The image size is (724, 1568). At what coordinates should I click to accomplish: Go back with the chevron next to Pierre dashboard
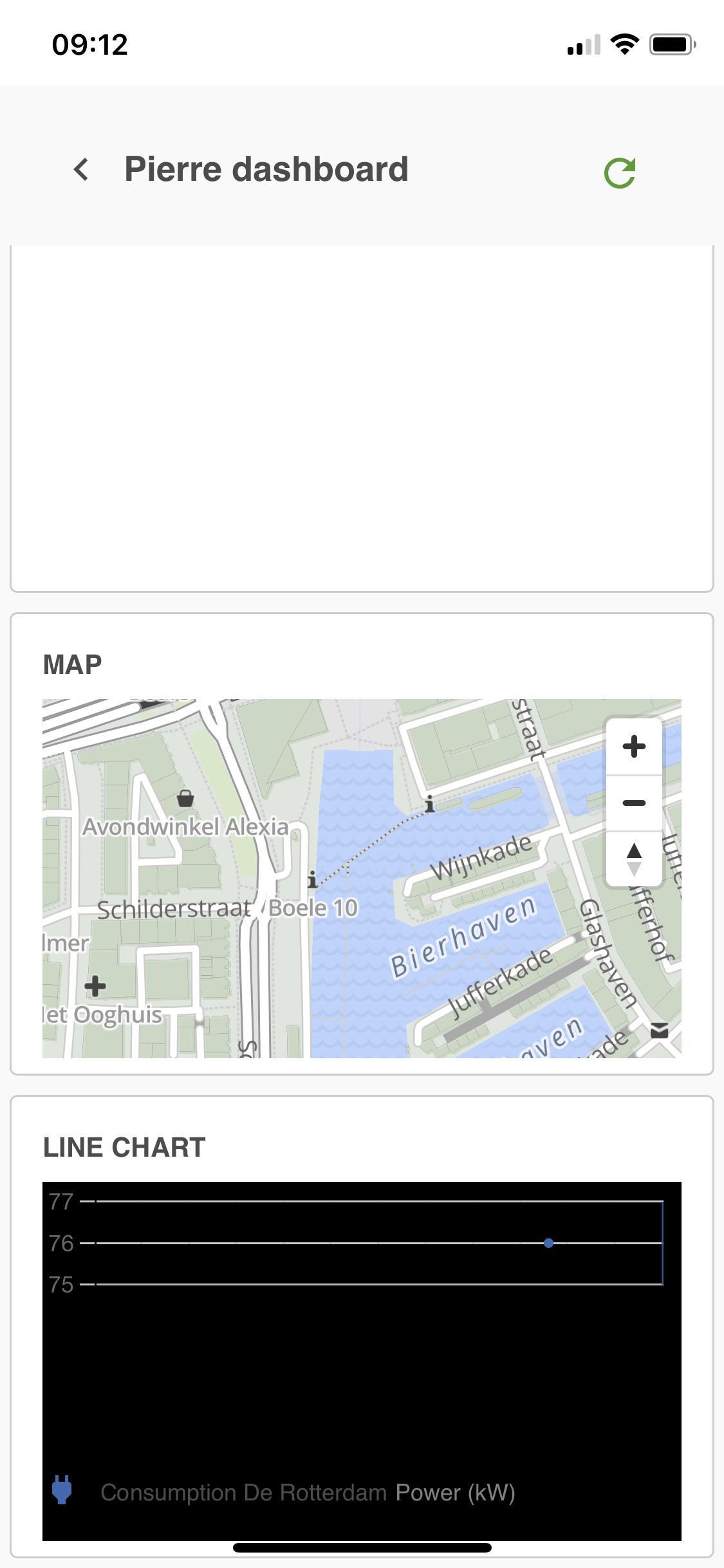pos(81,170)
